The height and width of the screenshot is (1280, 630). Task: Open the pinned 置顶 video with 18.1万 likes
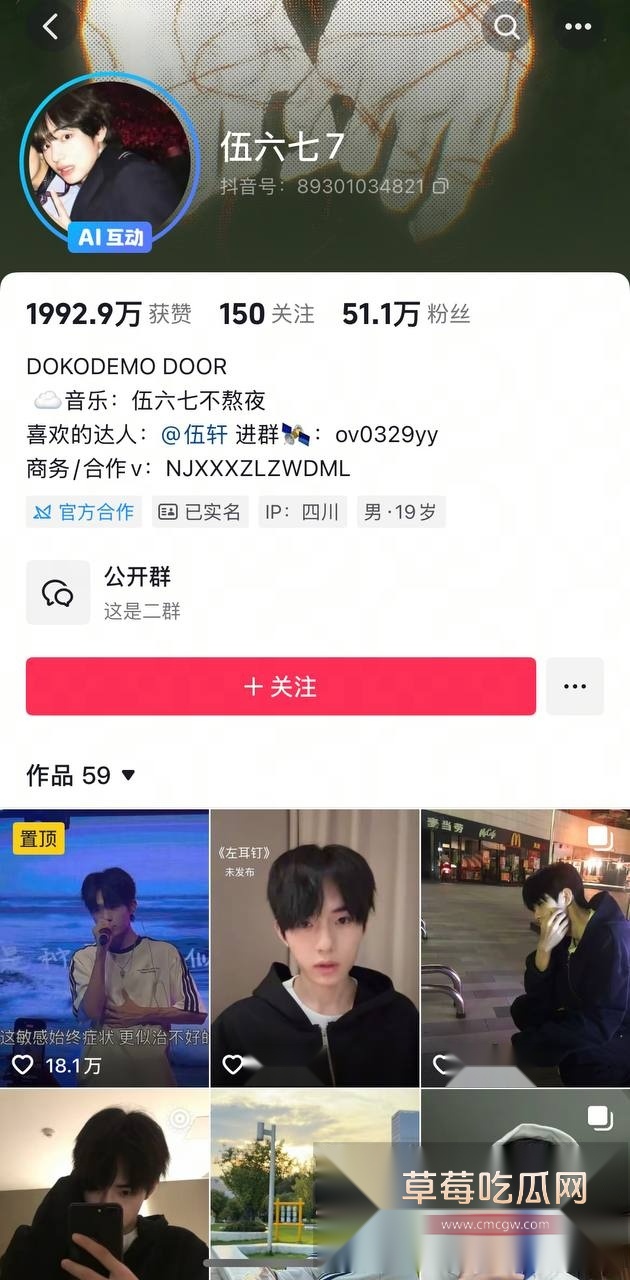click(x=105, y=948)
